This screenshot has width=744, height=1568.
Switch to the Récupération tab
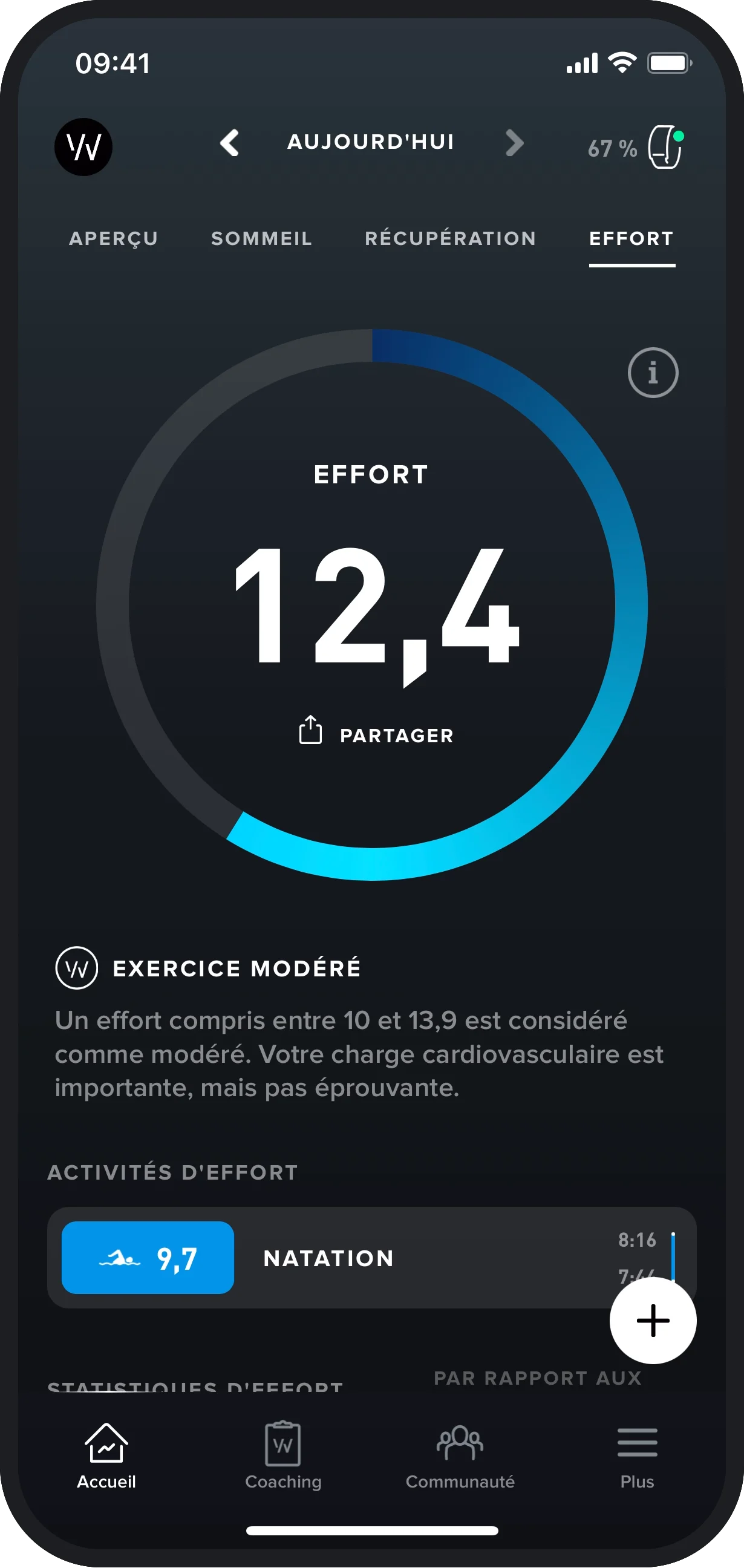coord(451,238)
